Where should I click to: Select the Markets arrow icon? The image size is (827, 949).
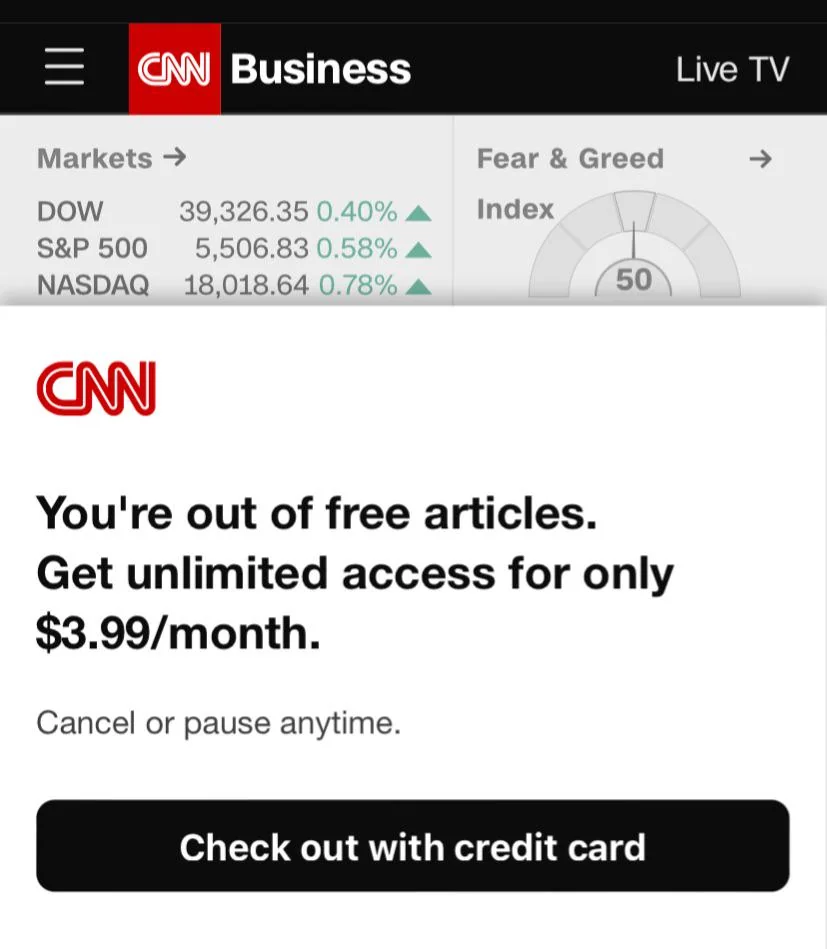point(173,158)
